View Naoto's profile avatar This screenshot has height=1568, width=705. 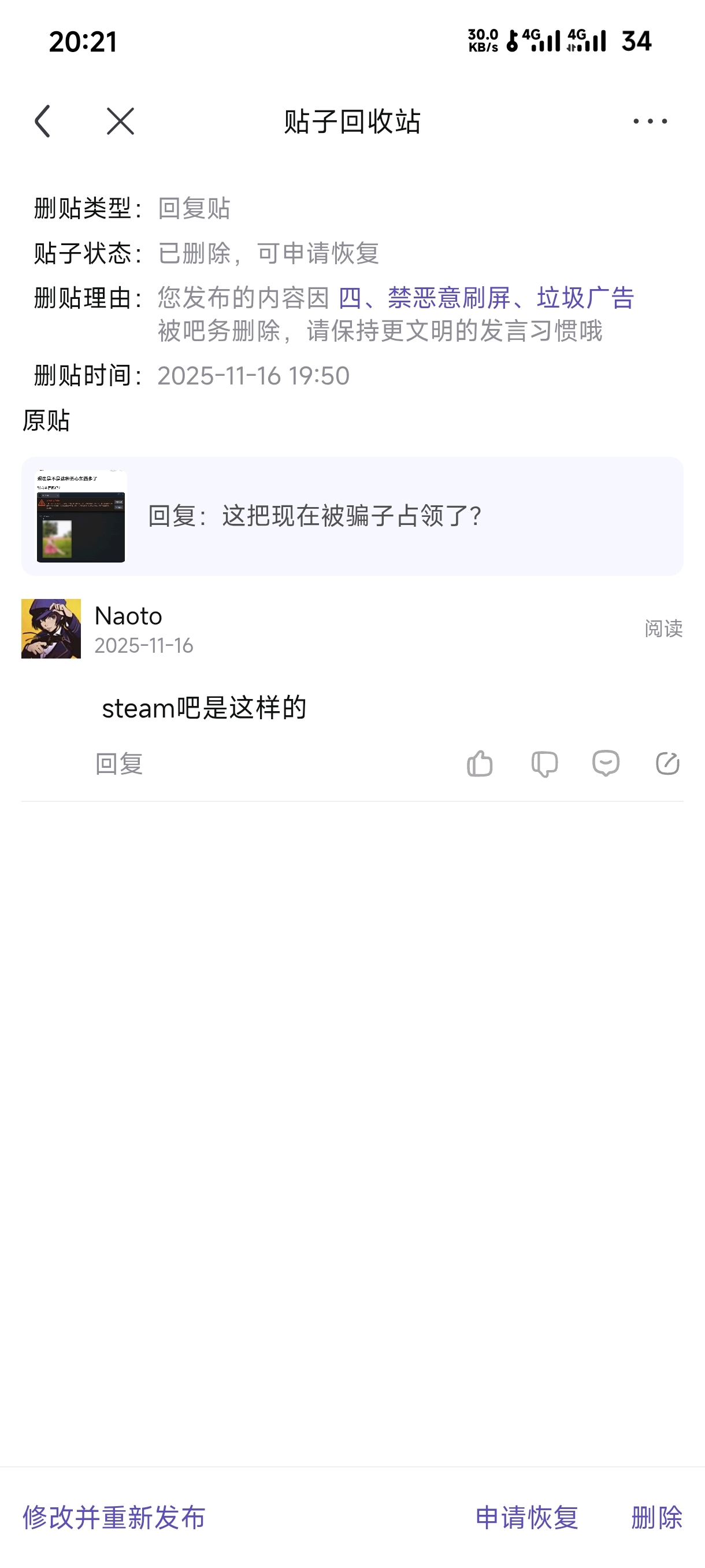51,628
